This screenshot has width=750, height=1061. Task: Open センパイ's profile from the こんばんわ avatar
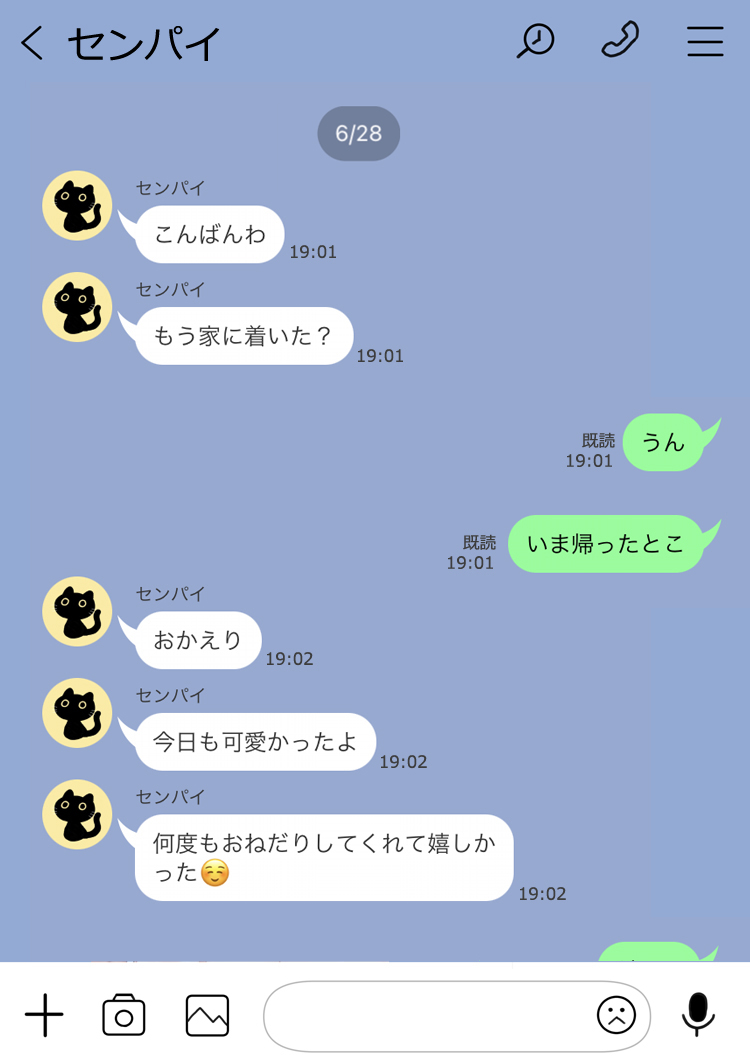click(77, 205)
